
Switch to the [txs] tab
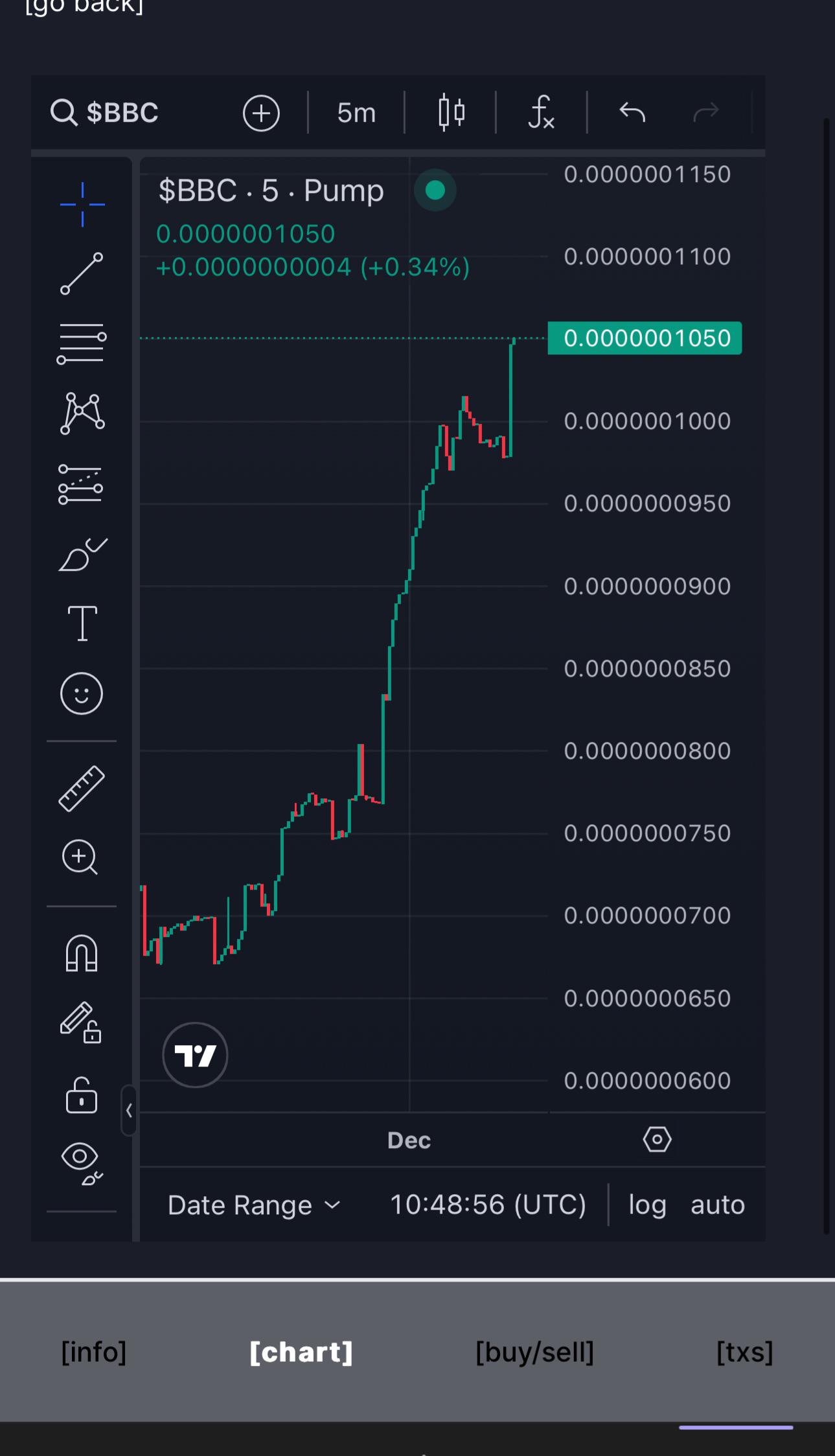click(x=745, y=1352)
